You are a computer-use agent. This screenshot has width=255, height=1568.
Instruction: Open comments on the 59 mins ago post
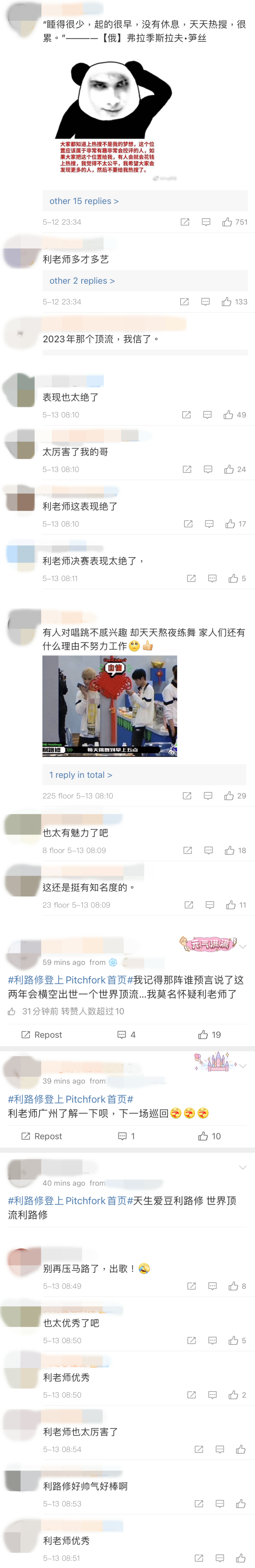(126, 1035)
